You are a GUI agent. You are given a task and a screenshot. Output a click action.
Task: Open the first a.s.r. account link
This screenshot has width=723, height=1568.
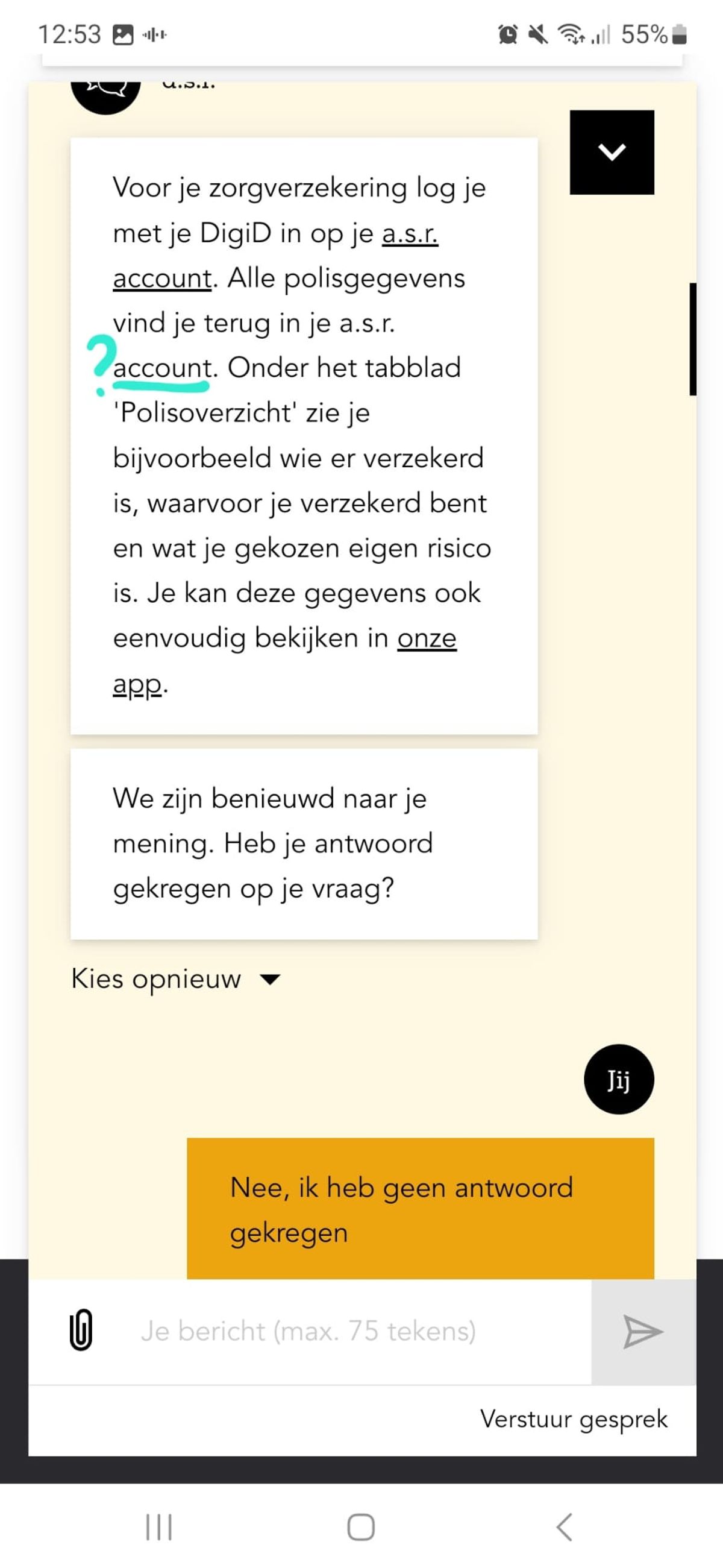click(276, 256)
